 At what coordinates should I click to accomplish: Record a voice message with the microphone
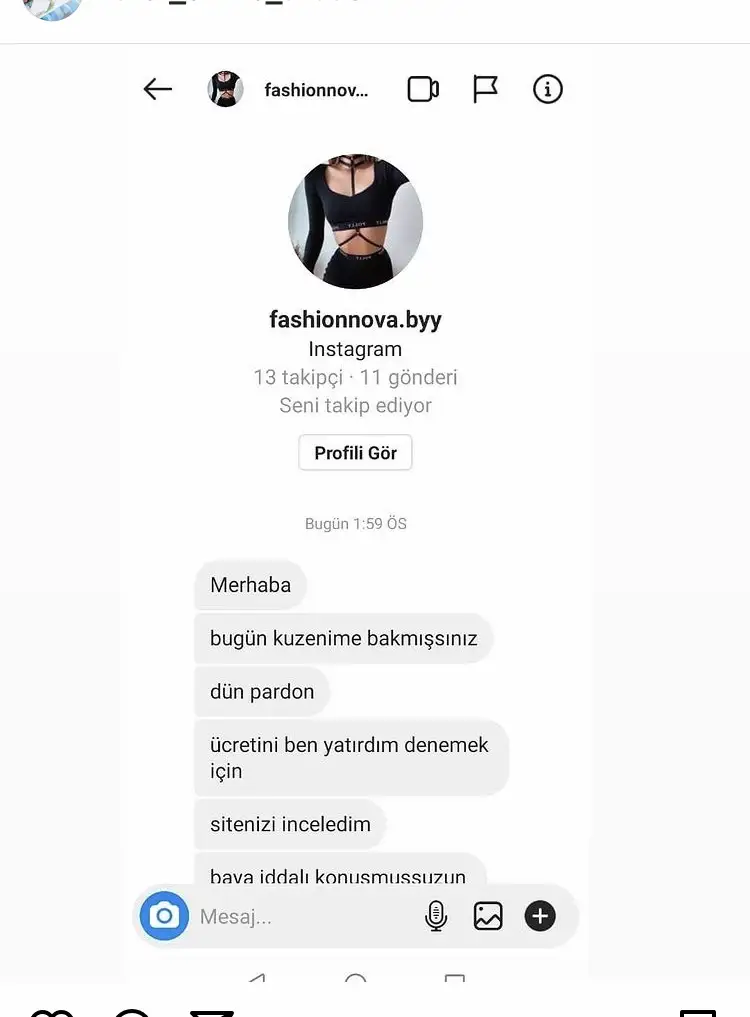coord(436,916)
